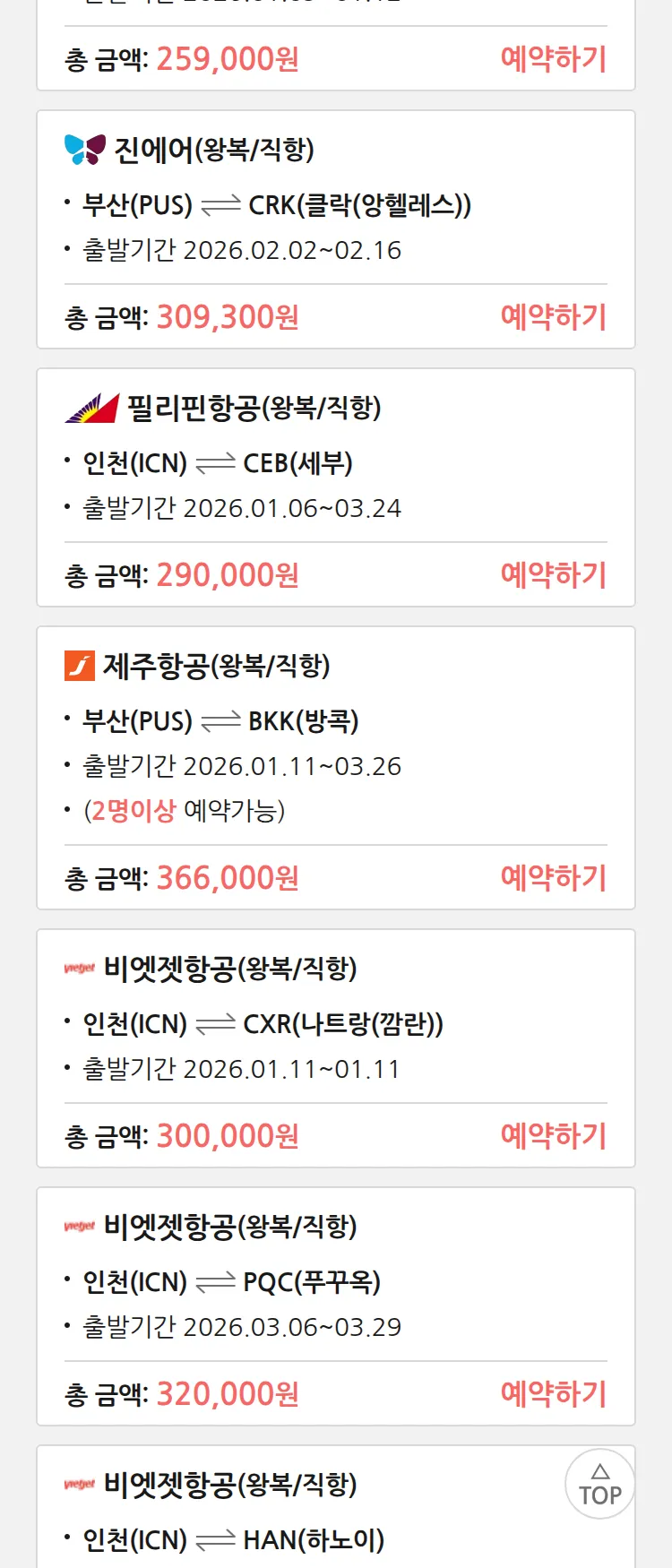The width and height of the screenshot is (672, 1568).
Task: Reserve the 필리핀항공 인천 to CEB fare
Action: [x=553, y=575]
